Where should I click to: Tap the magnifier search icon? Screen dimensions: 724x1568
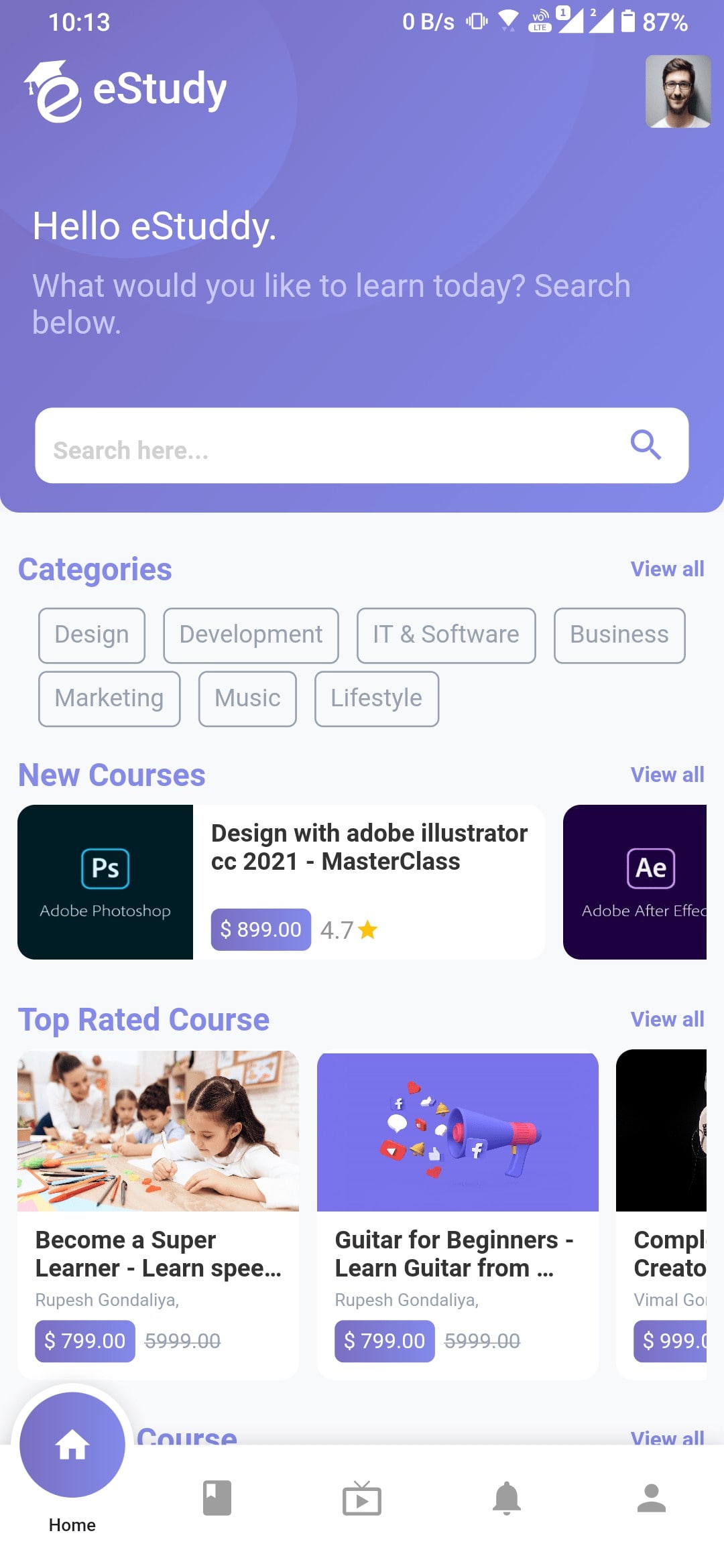click(646, 445)
